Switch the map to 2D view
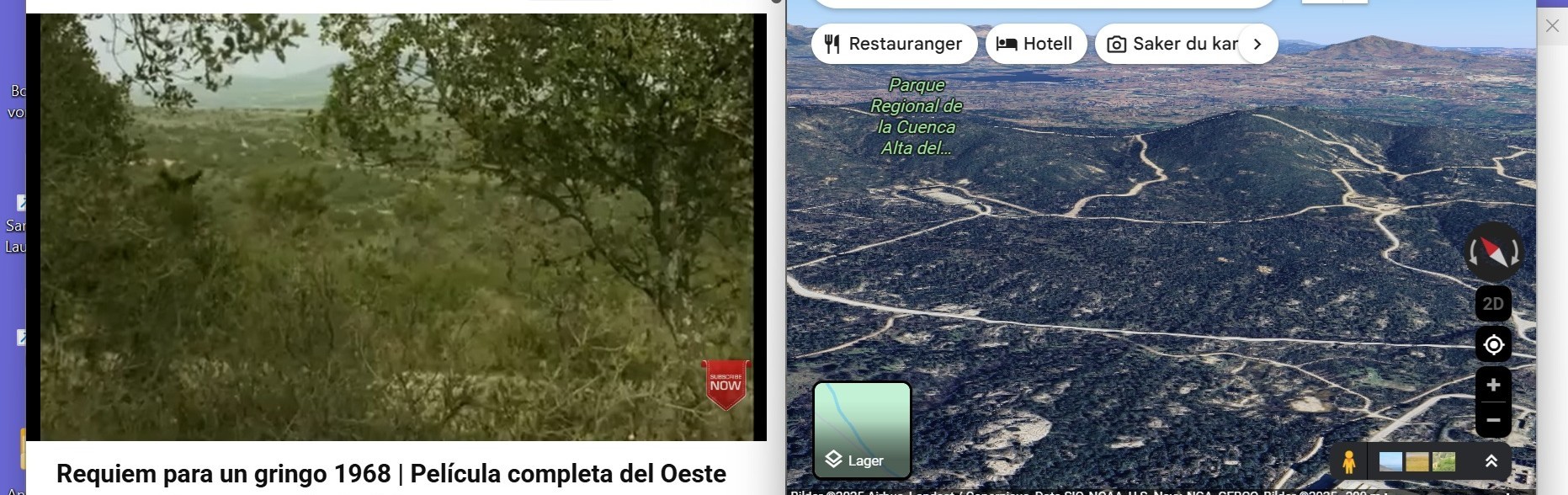The image size is (1568, 495). [1493, 304]
